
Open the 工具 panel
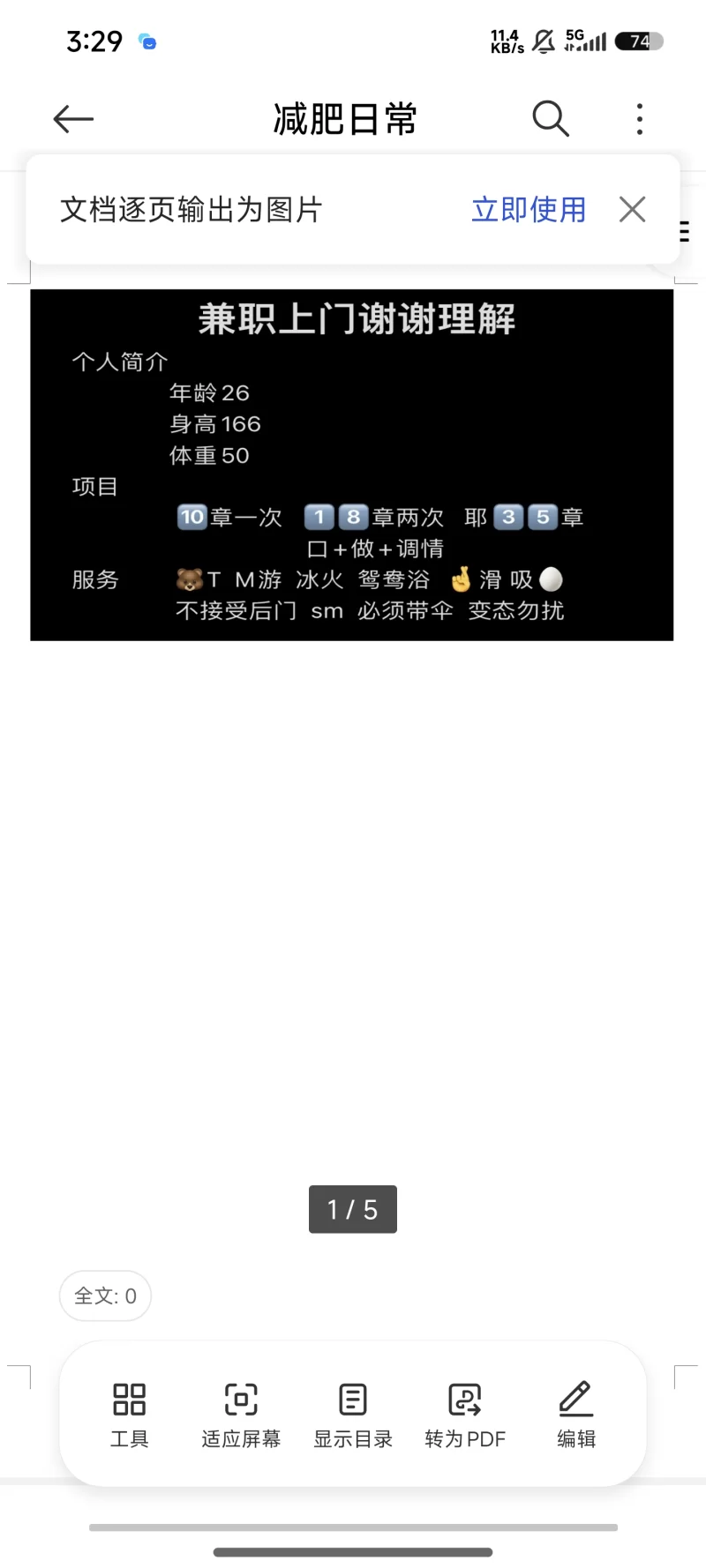(x=130, y=1414)
